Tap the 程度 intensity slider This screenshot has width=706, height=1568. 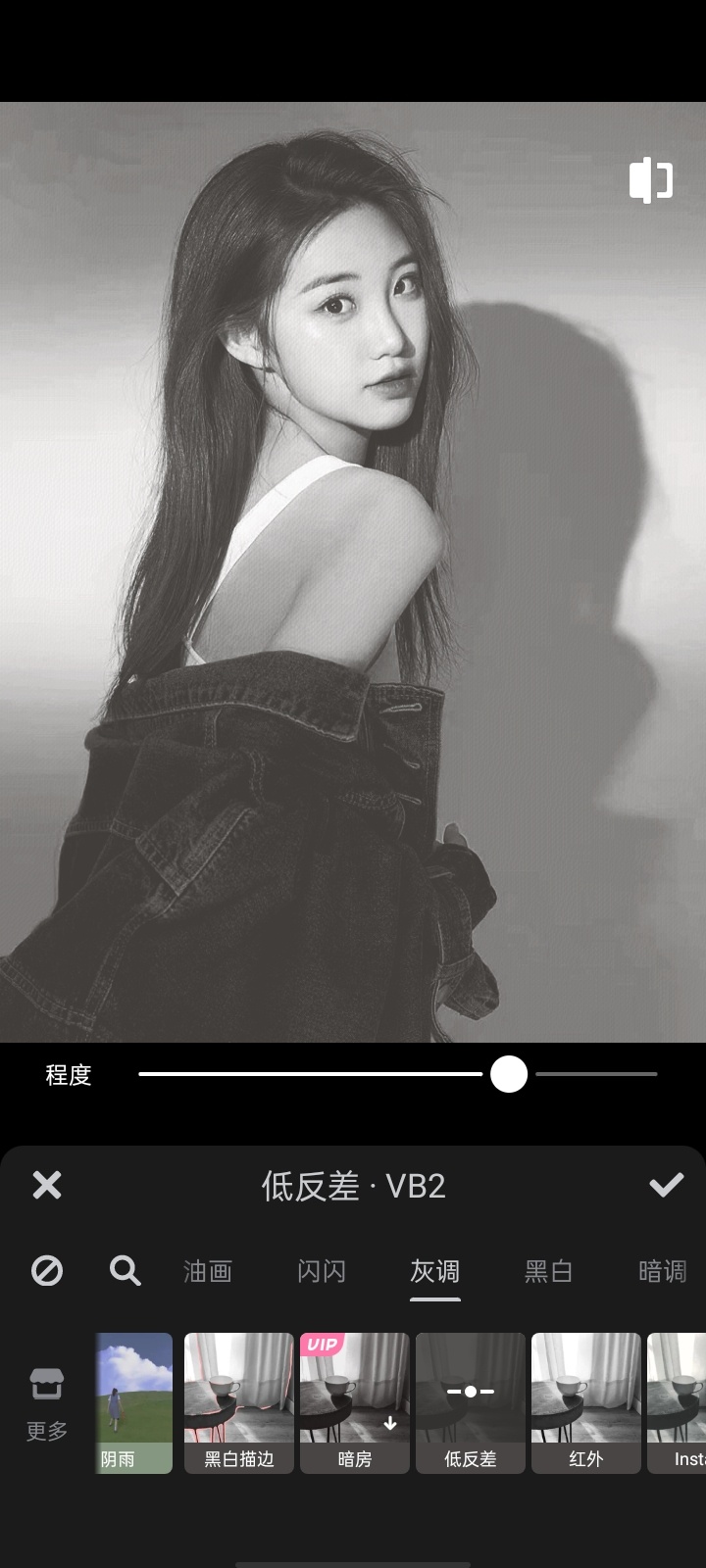pos(508,1075)
